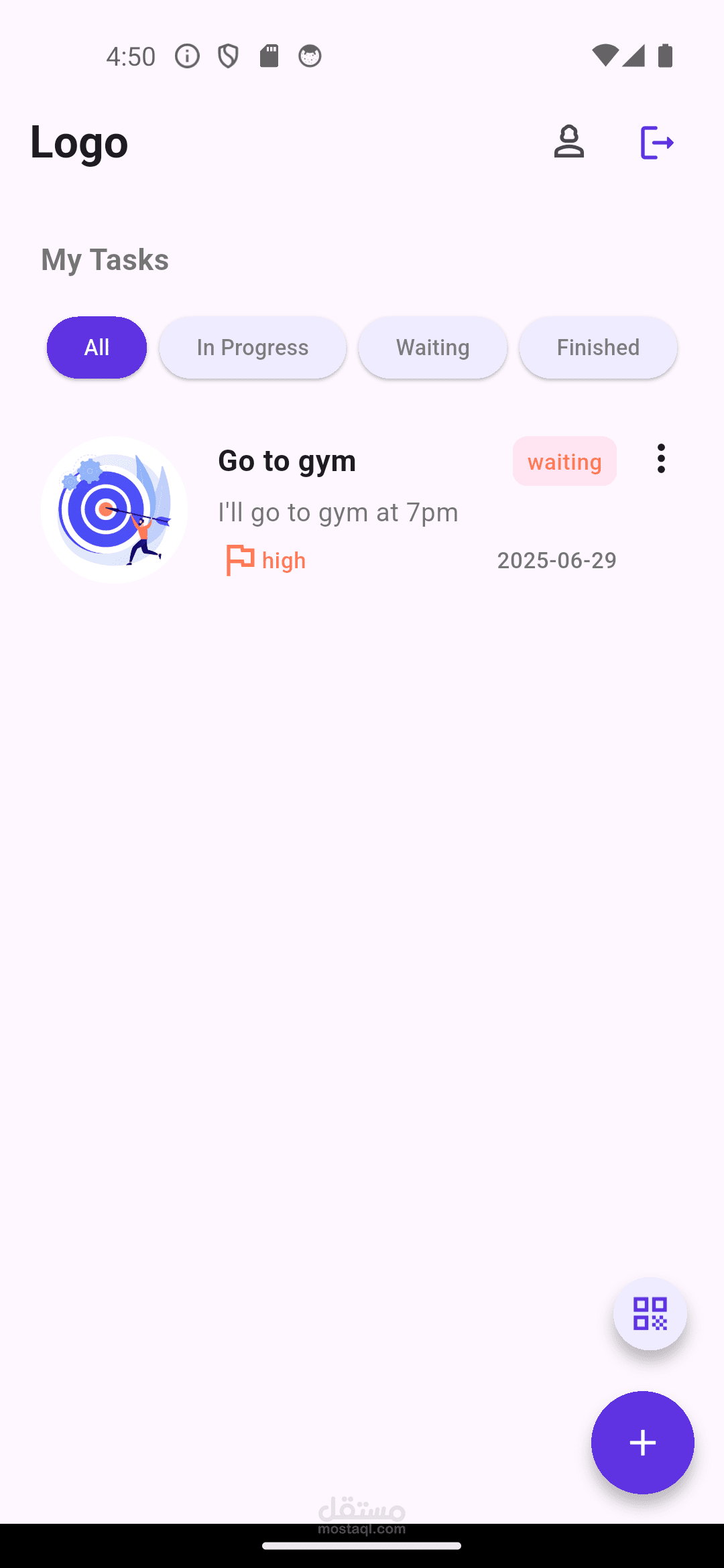The height and width of the screenshot is (1568, 724).
Task: Add a new task
Action: 642,1442
